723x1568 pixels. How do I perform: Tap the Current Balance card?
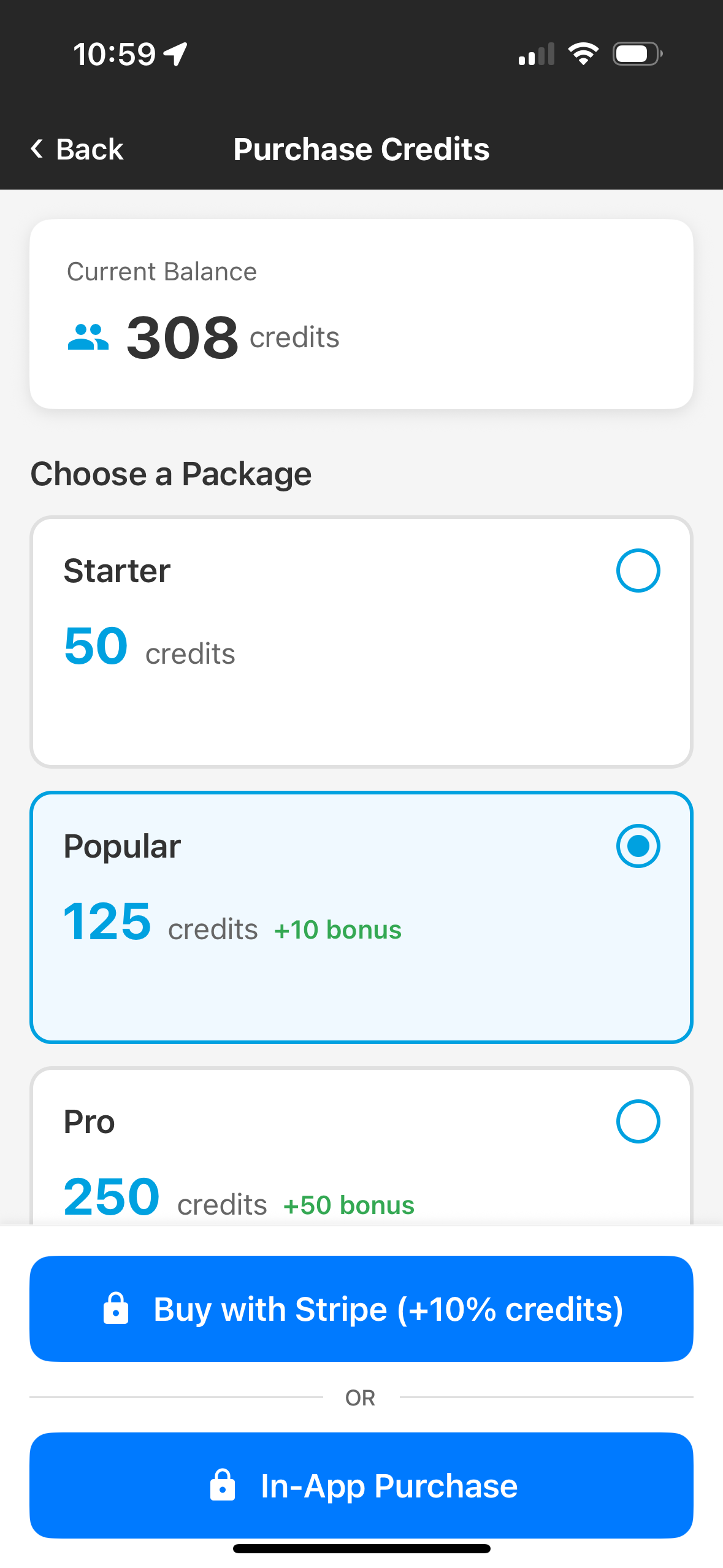coord(361,314)
